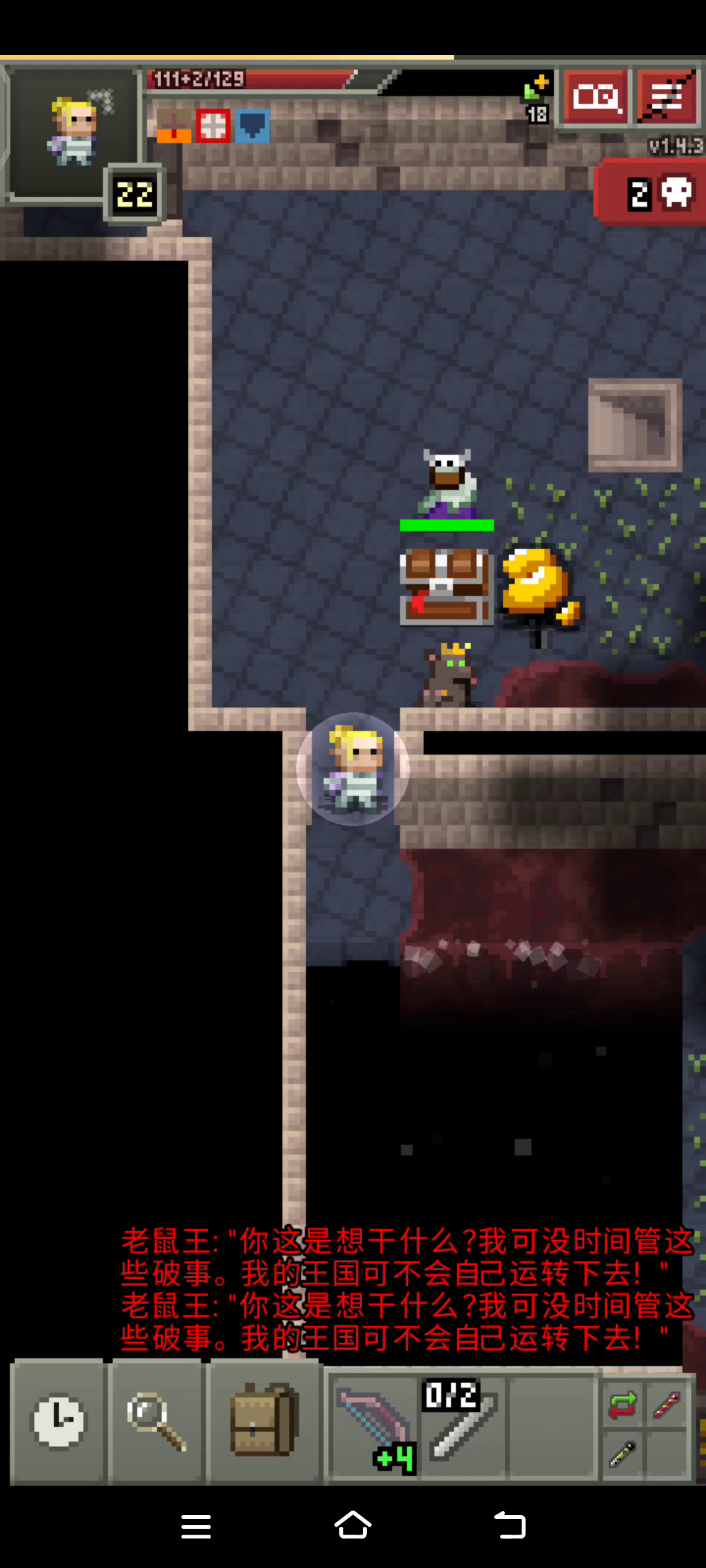Open the game menu button
Viewport: 706px width, 1568px height.
[665, 97]
